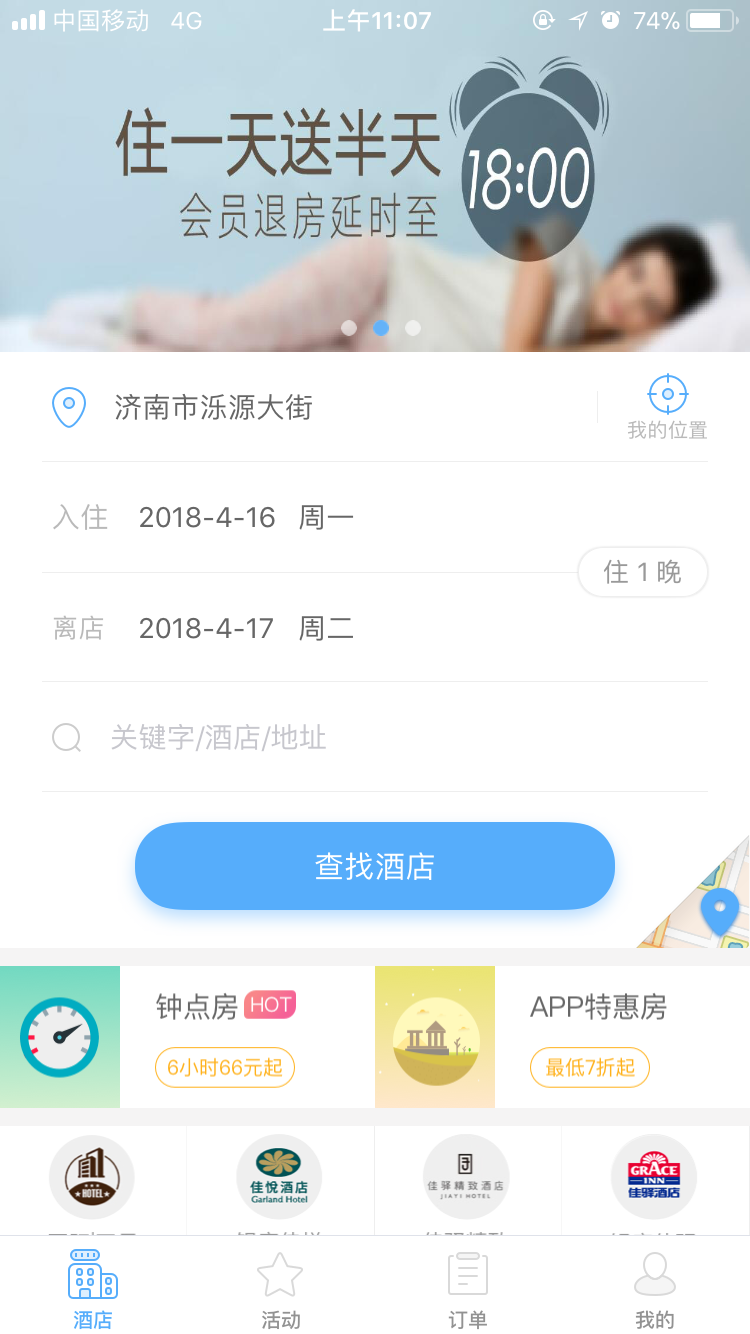Select the 酒店 tab

click(93, 1290)
